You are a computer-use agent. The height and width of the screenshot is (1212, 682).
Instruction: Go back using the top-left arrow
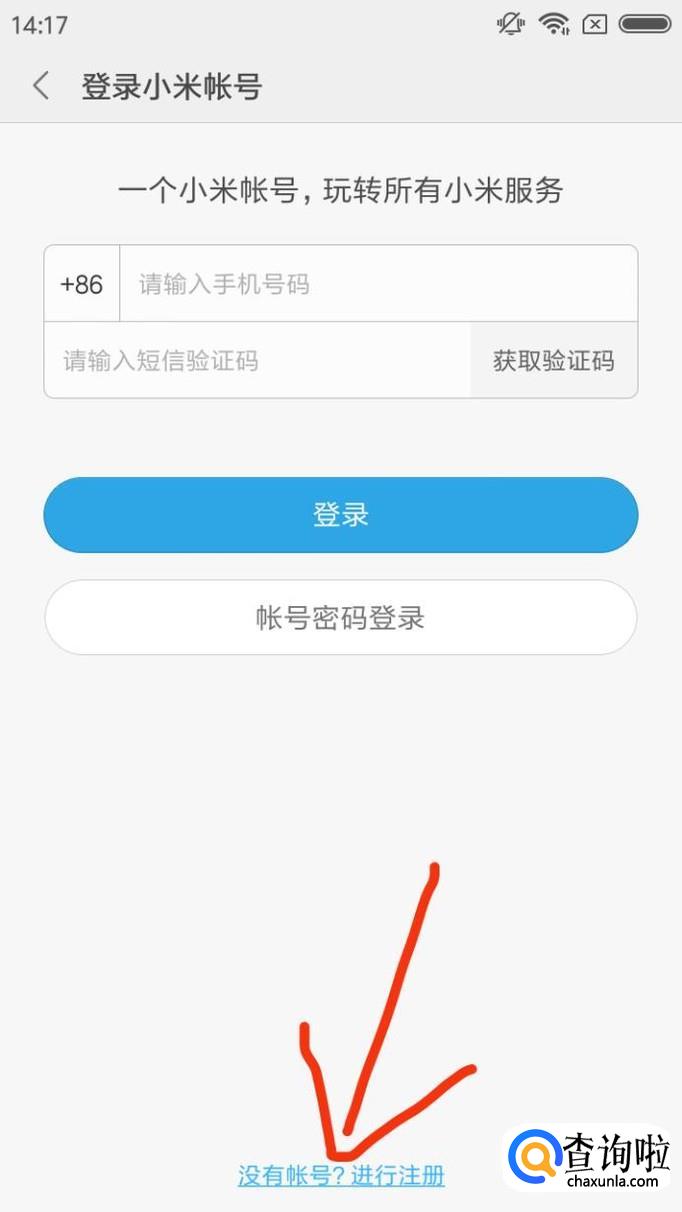[41, 86]
